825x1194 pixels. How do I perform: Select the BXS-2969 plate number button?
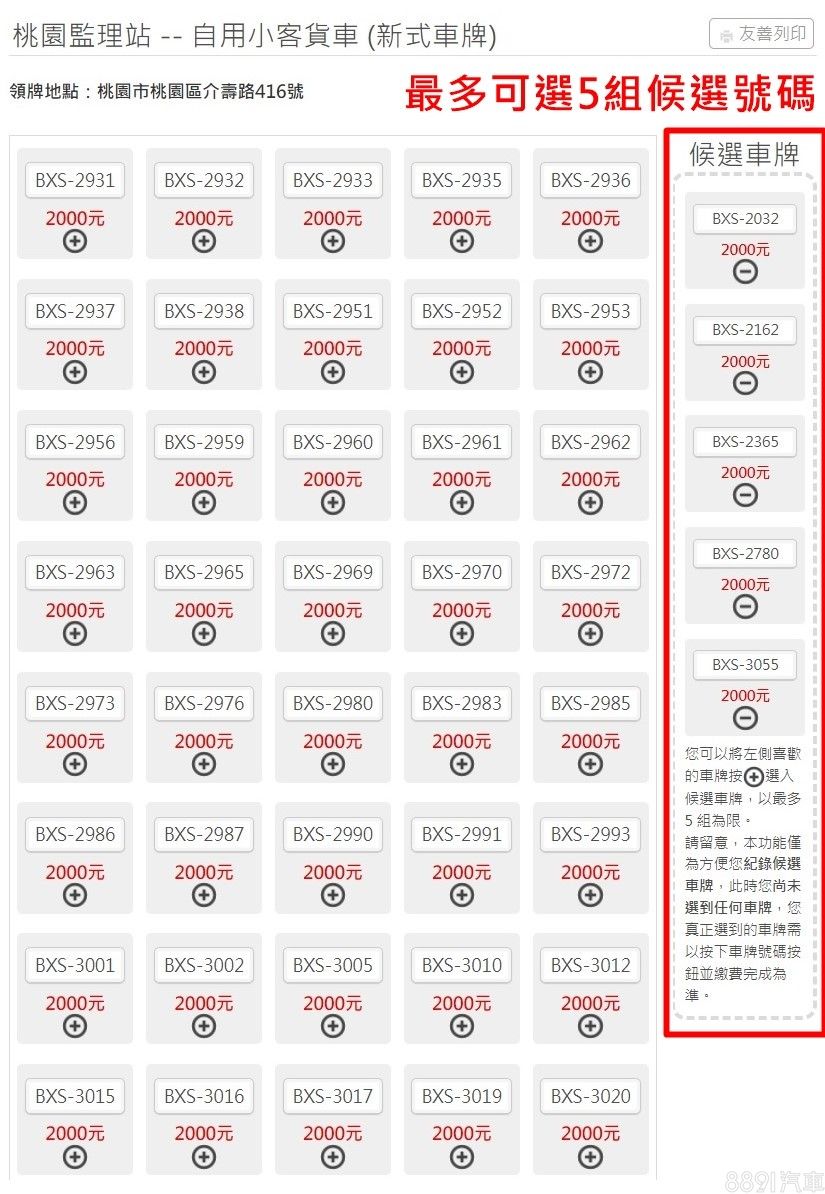pos(332,573)
